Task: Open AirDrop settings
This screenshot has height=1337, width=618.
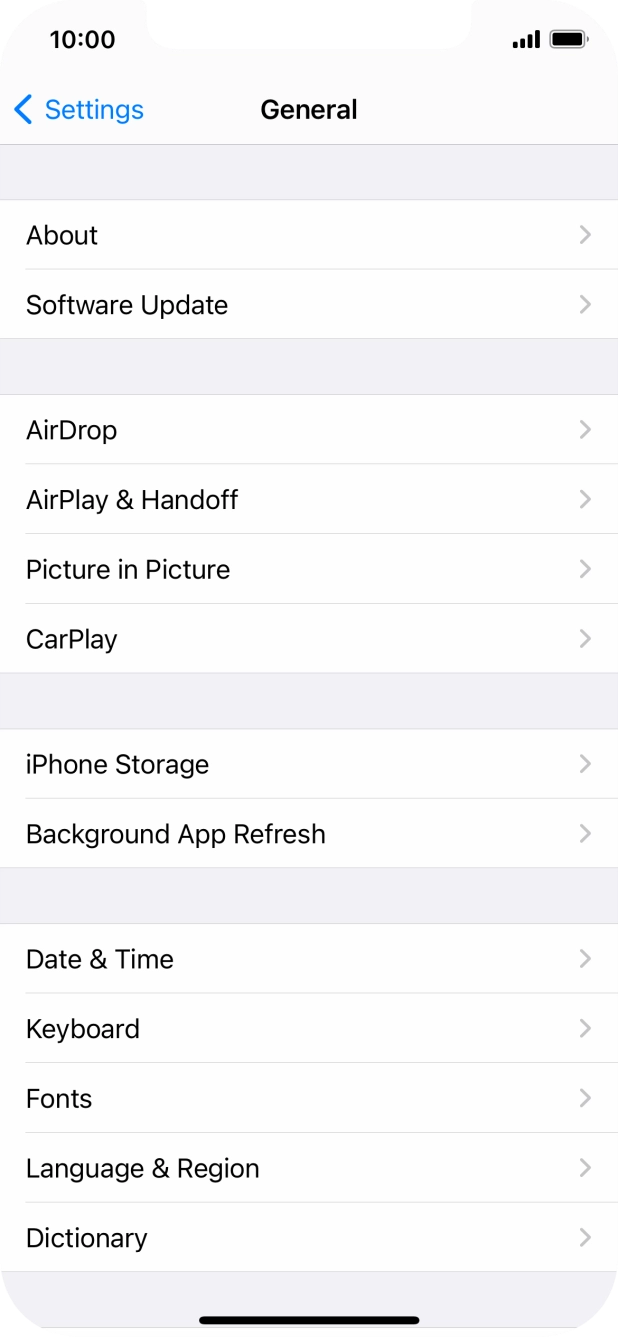Action: coord(309,430)
